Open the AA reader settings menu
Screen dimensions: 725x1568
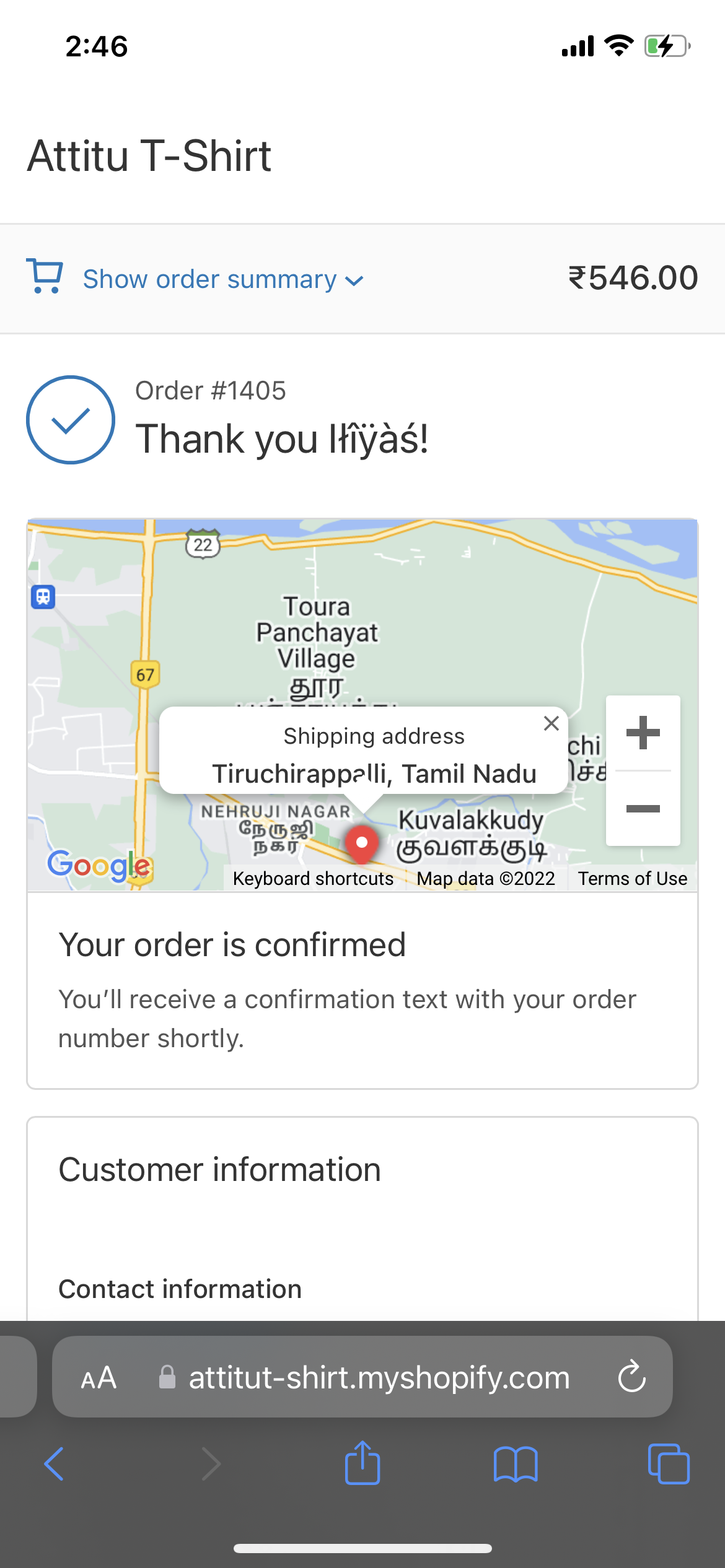point(99,1378)
